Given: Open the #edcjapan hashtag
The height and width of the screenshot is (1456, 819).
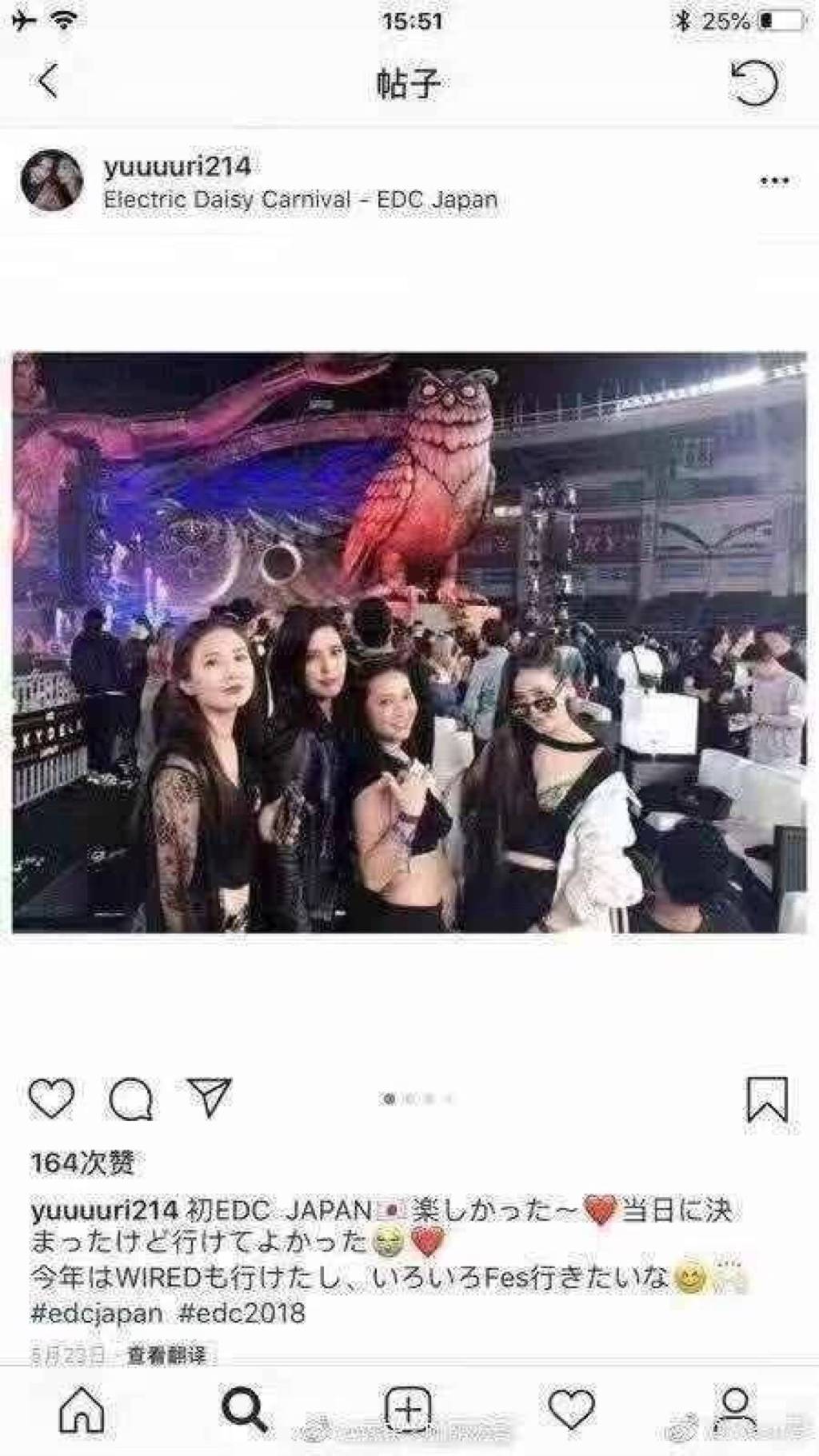Looking at the screenshot, I should (x=97, y=1313).
